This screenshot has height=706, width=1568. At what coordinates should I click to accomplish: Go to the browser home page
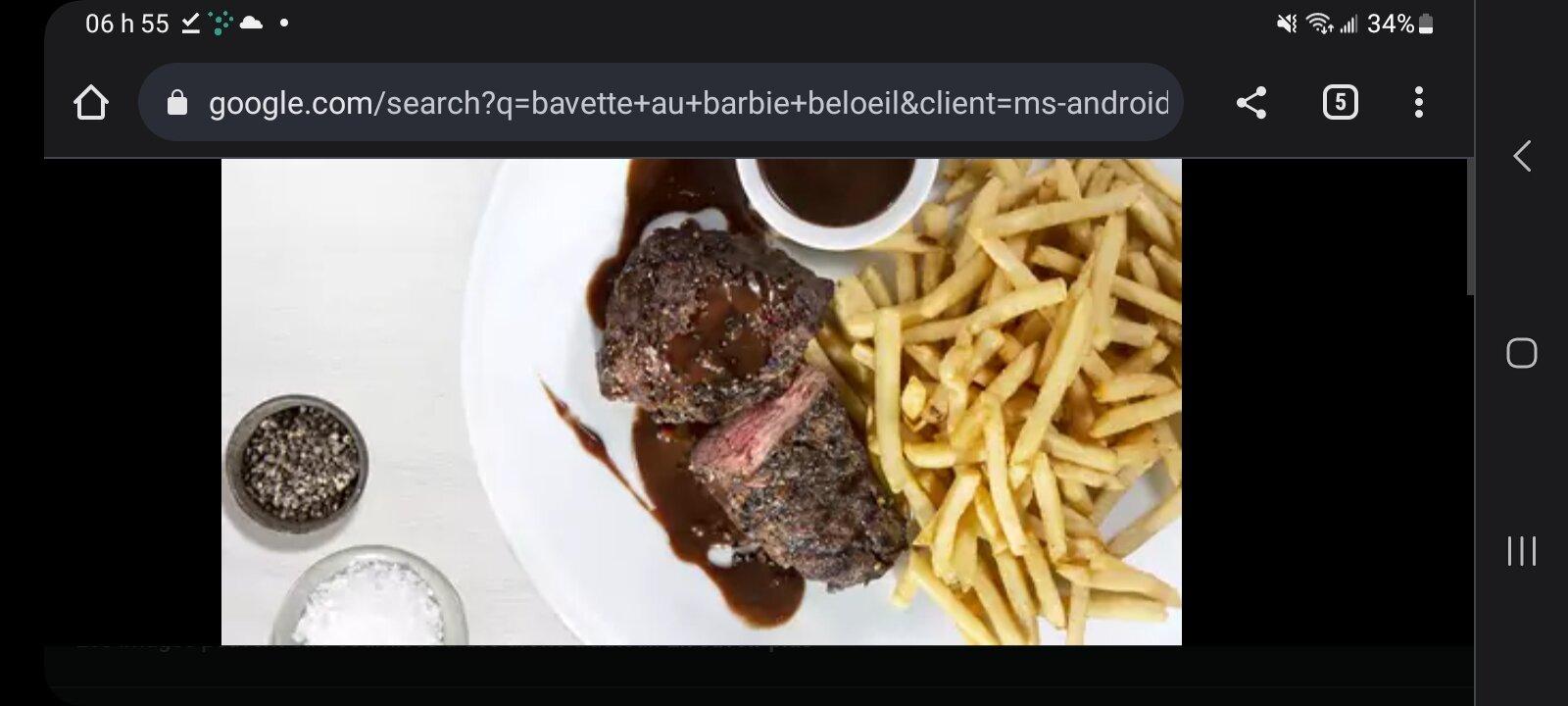point(91,103)
